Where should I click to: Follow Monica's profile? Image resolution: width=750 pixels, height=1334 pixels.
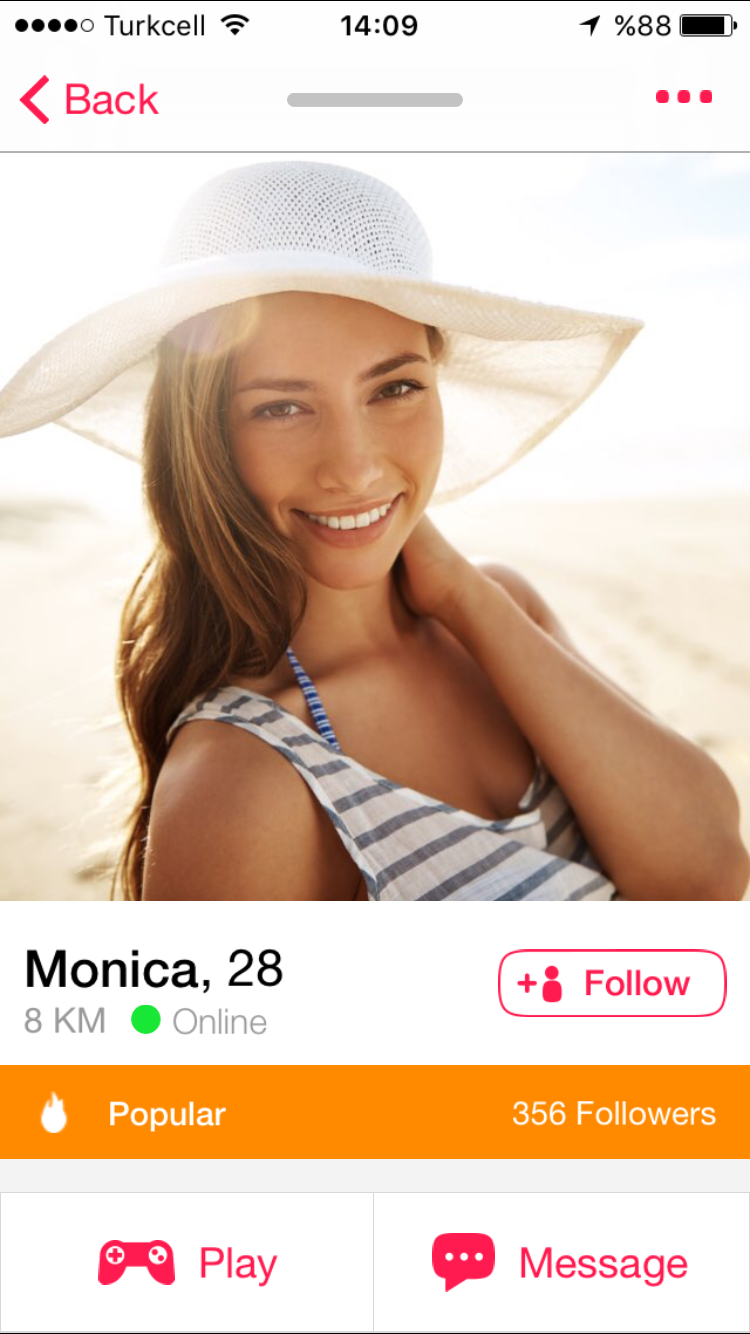(x=612, y=983)
